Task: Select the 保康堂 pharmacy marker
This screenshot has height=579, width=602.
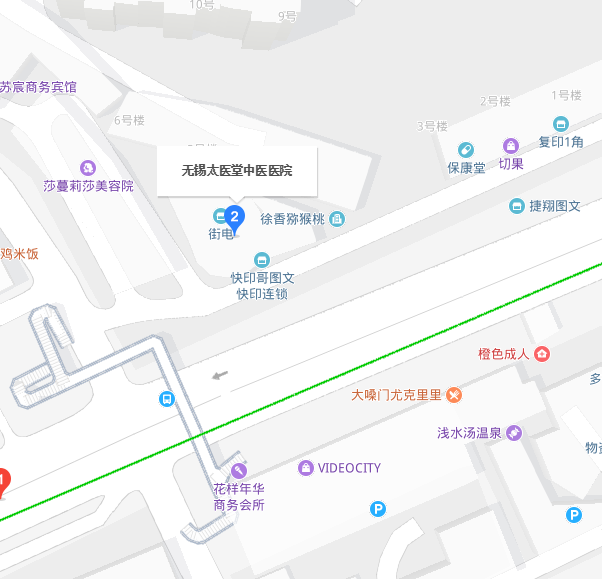Action: [467, 150]
